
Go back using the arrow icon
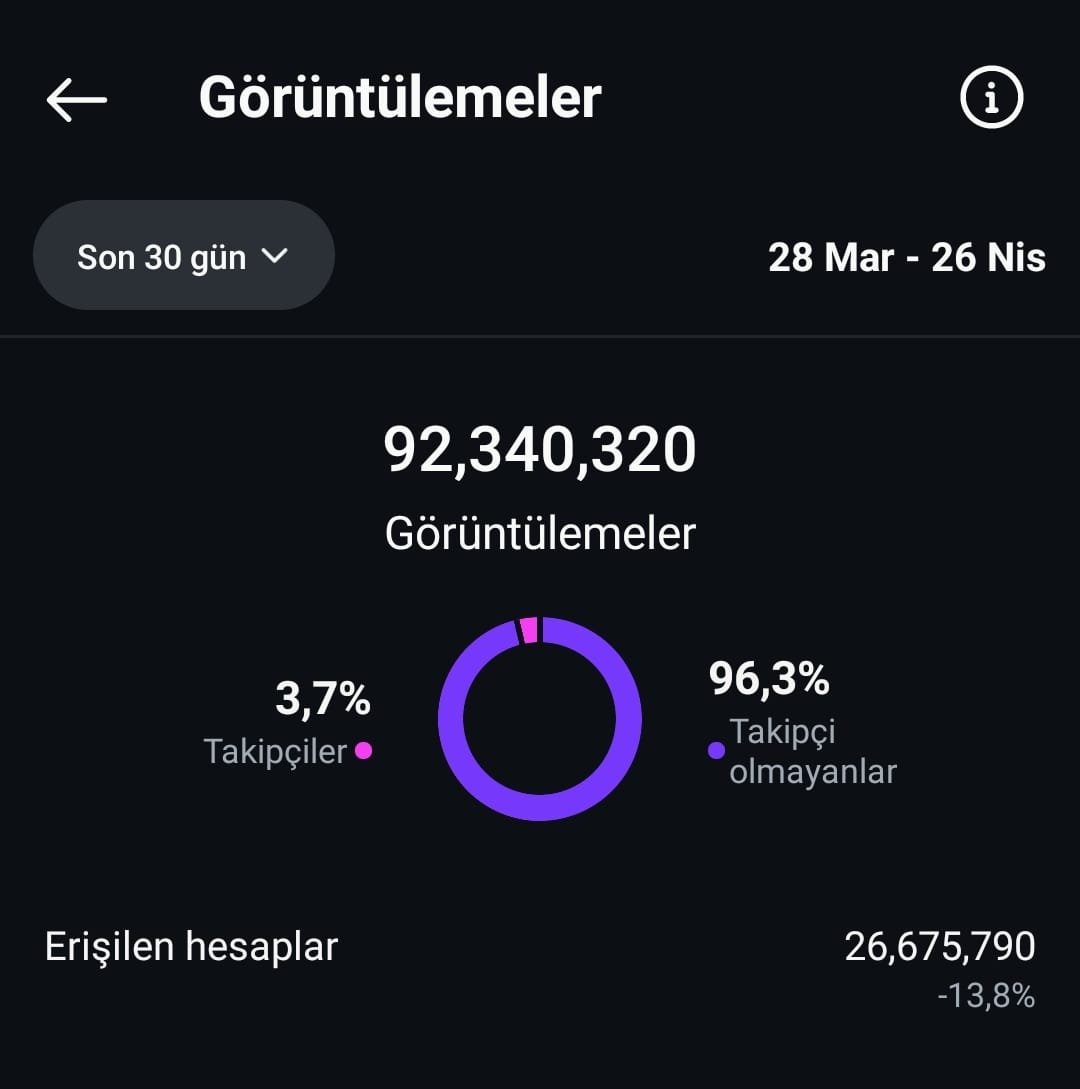(76, 100)
